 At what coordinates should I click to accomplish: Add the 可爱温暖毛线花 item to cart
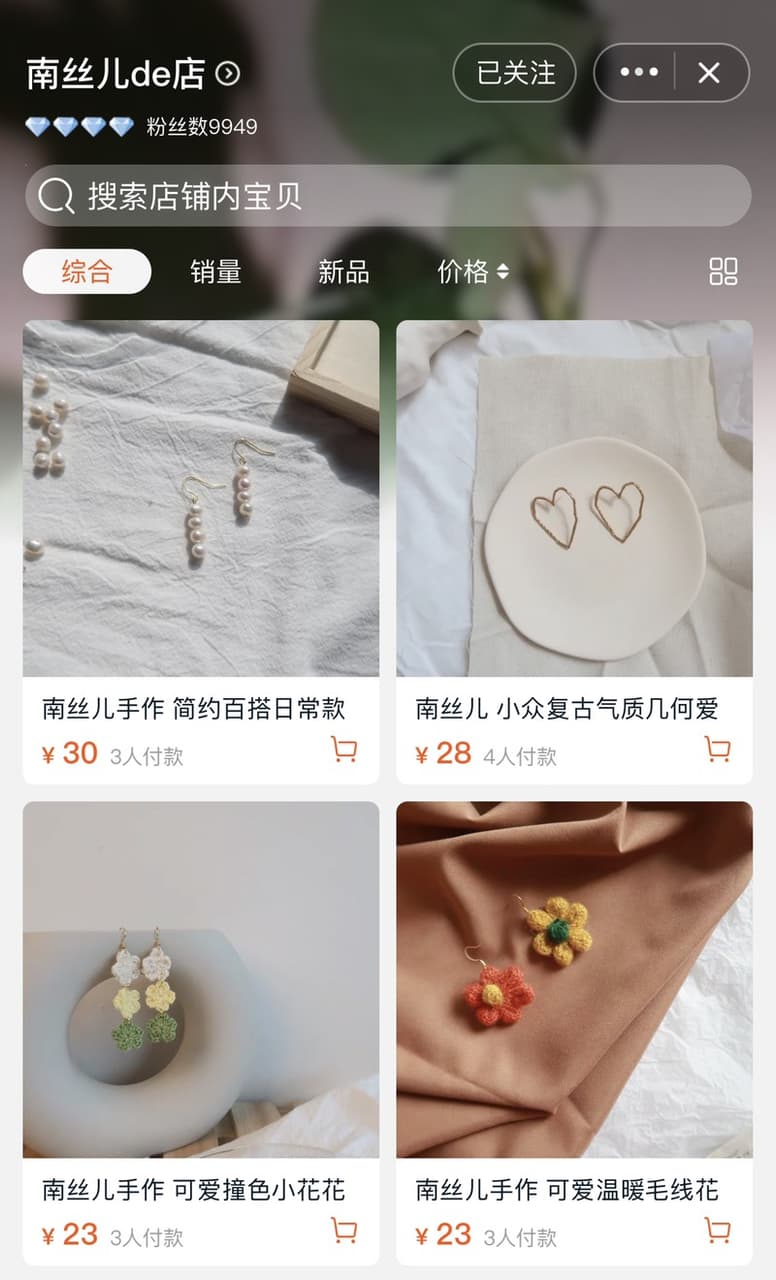tap(717, 1231)
